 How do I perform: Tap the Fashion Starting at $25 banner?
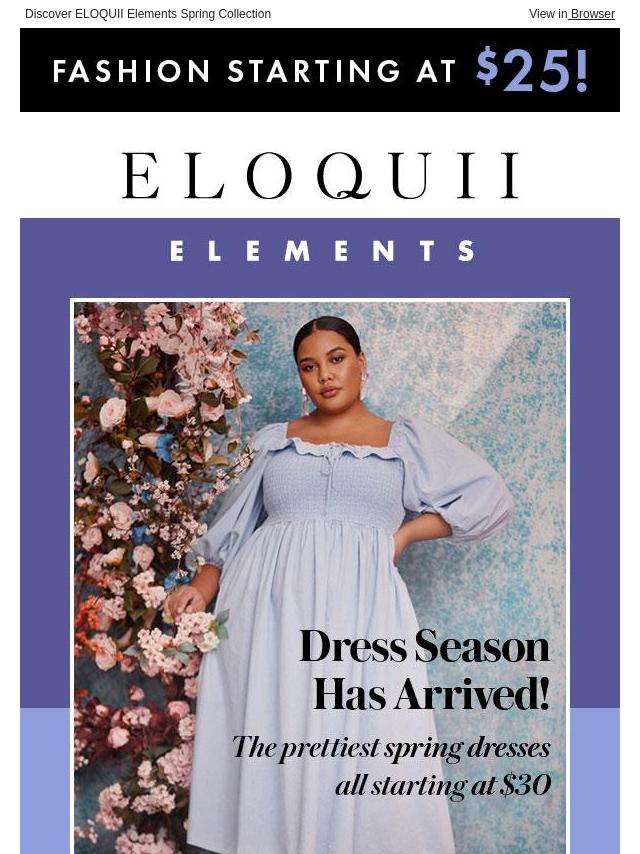[320, 70]
